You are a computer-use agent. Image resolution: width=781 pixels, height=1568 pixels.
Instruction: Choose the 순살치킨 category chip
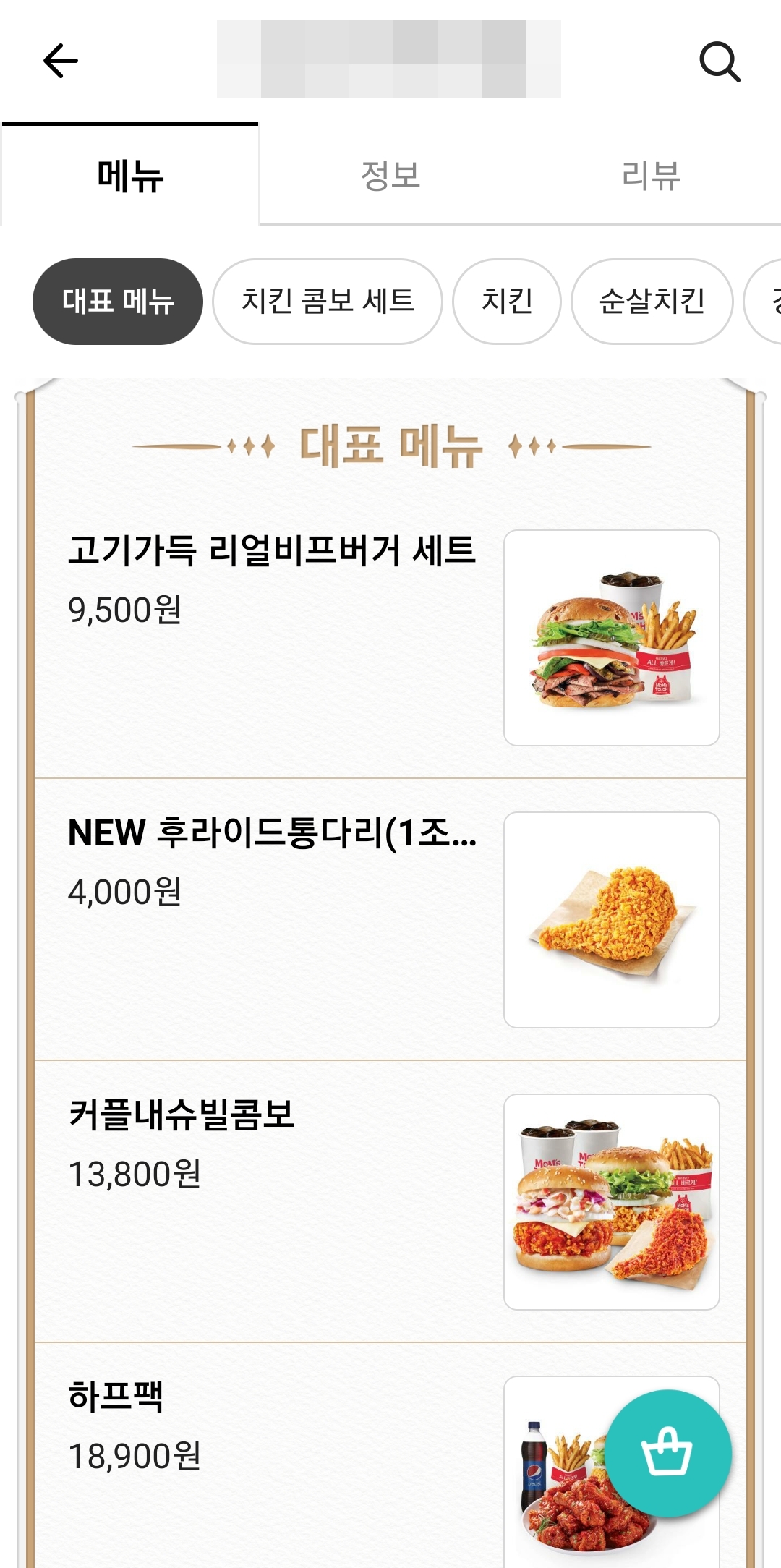(652, 302)
